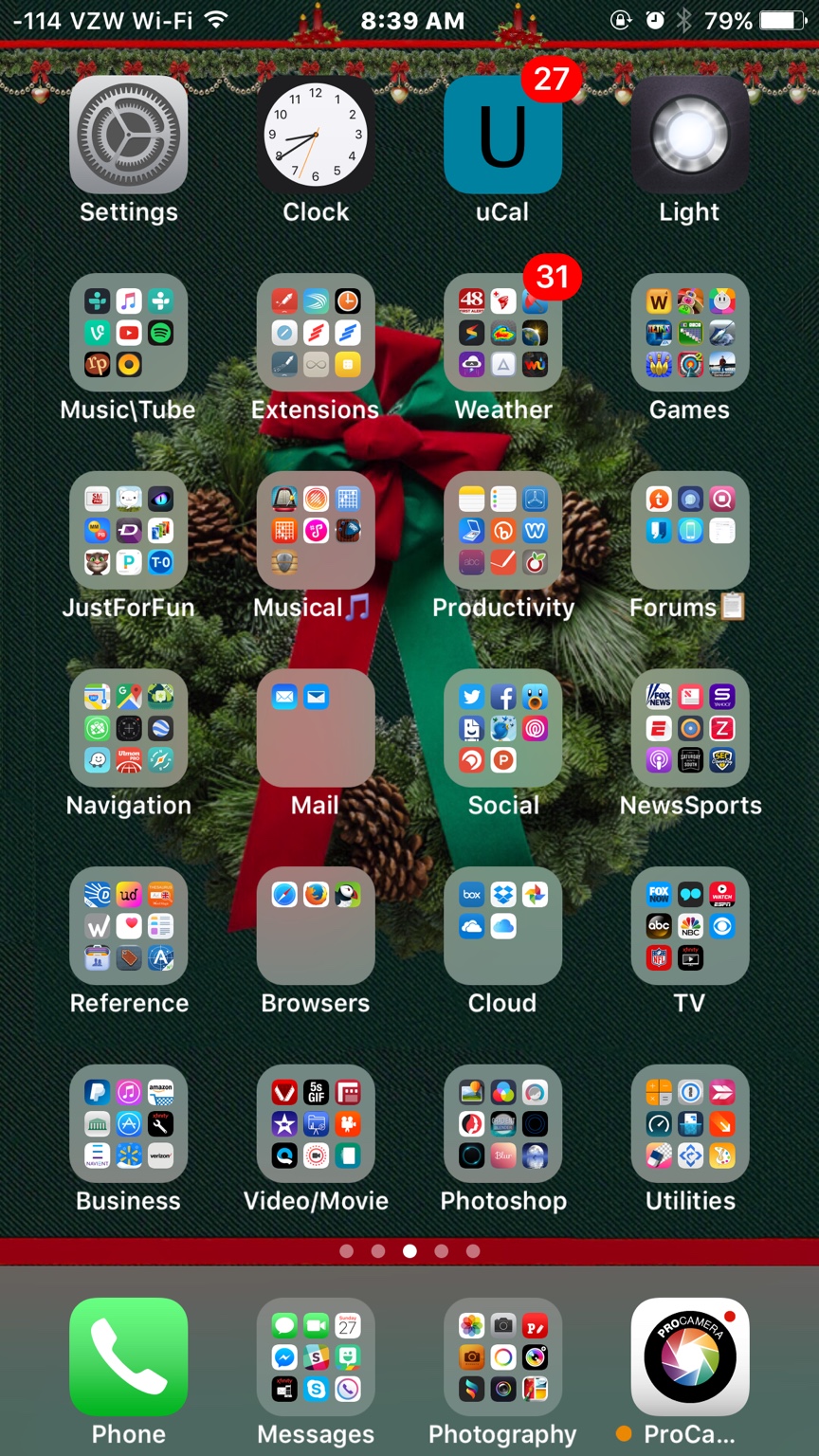The height and width of the screenshot is (1456, 819).
Task: Open the Browsers folder
Action: point(316,926)
